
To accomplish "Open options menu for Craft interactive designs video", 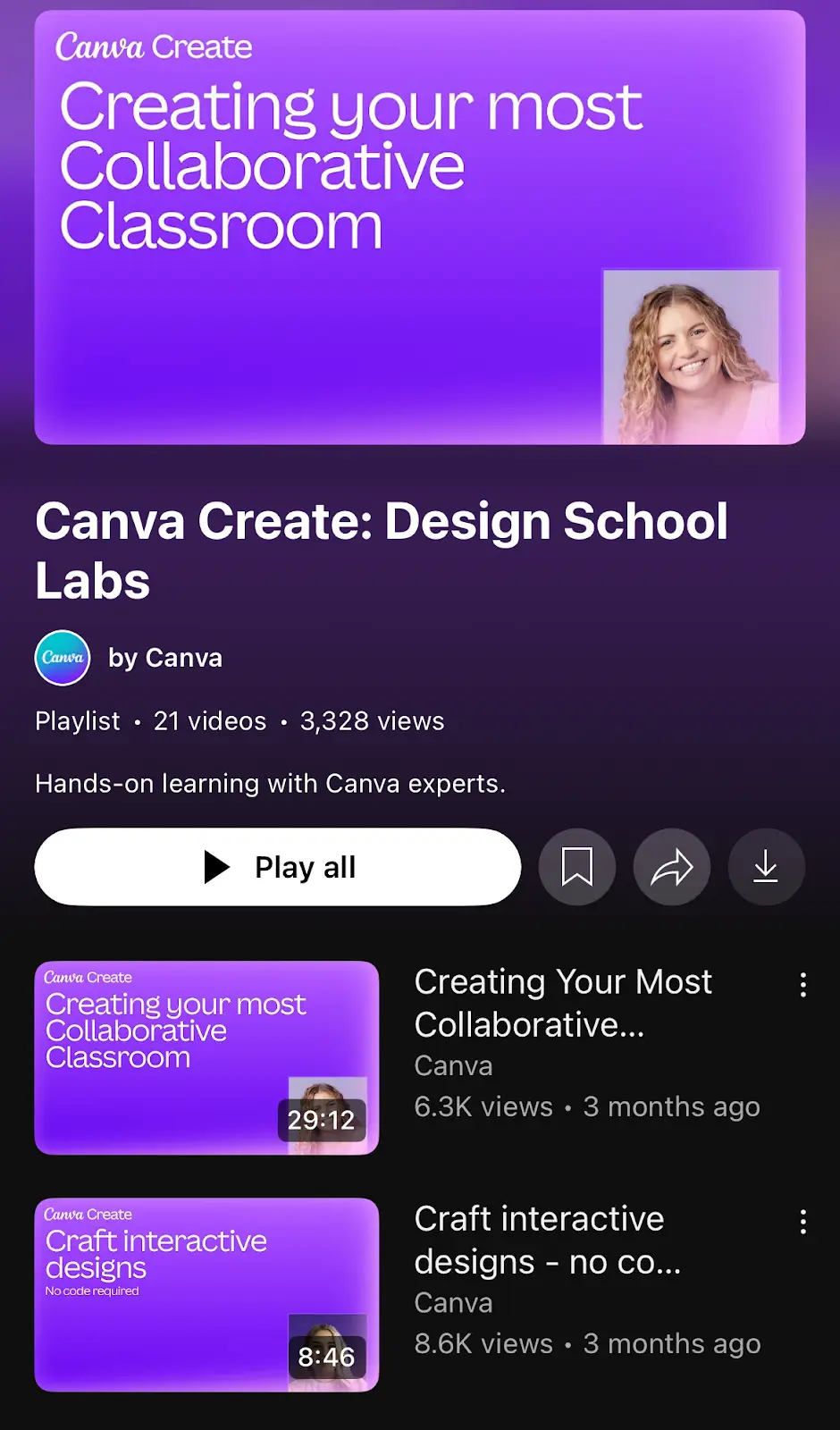I will click(x=802, y=1222).
